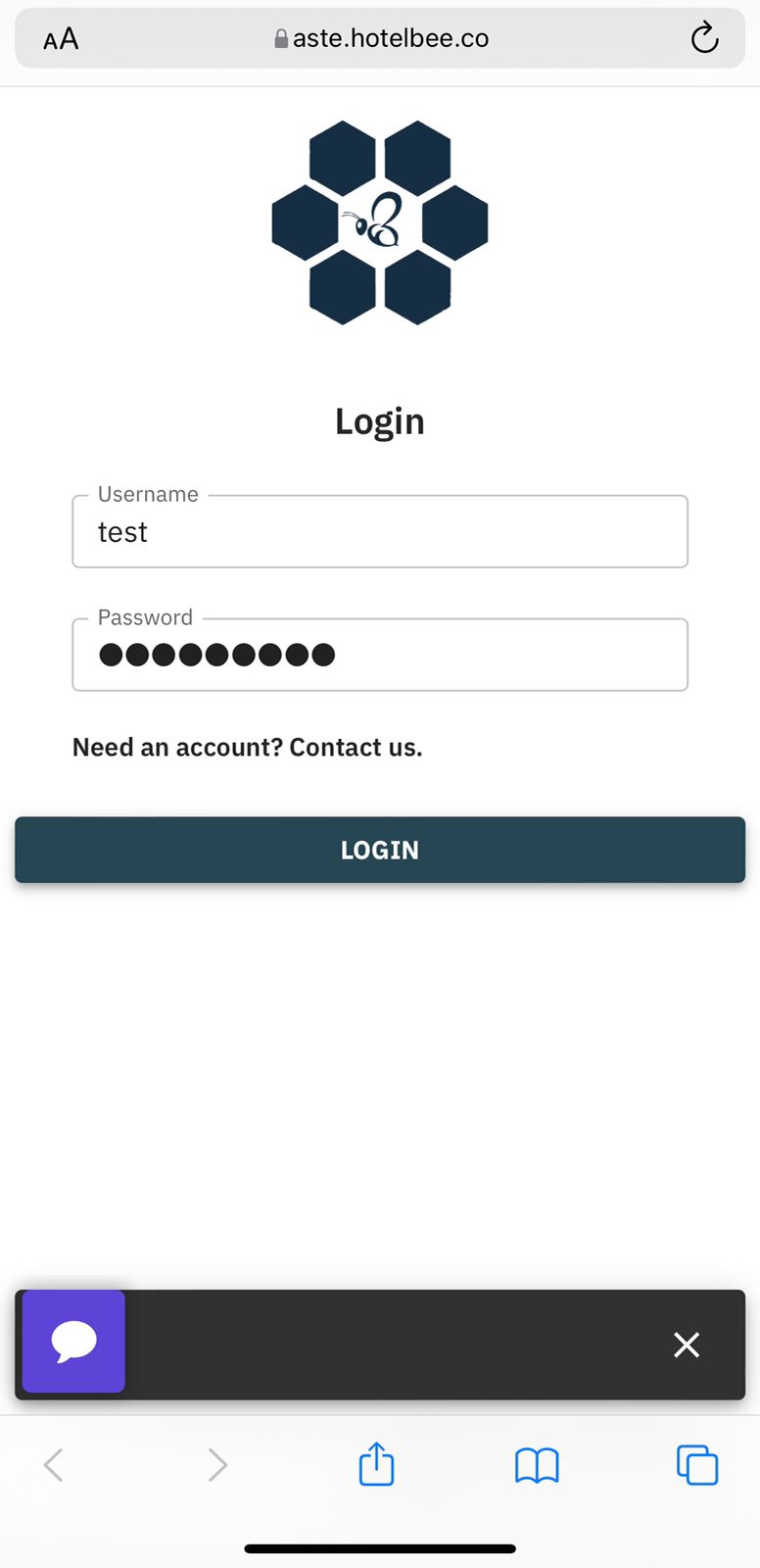760x1568 pixels.
Task: Open Safari bookmarks
Action: (537, 1466)
